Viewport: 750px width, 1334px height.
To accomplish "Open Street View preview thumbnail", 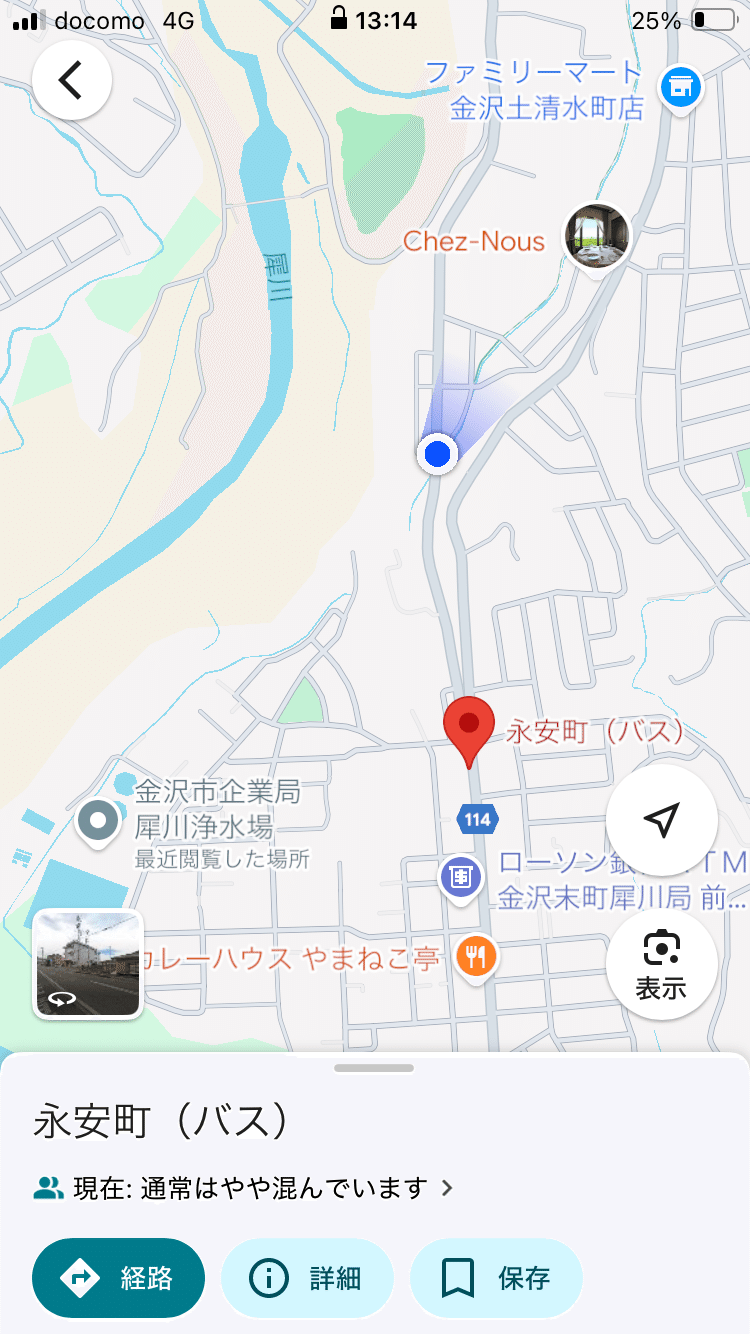I will click(87, 963).
